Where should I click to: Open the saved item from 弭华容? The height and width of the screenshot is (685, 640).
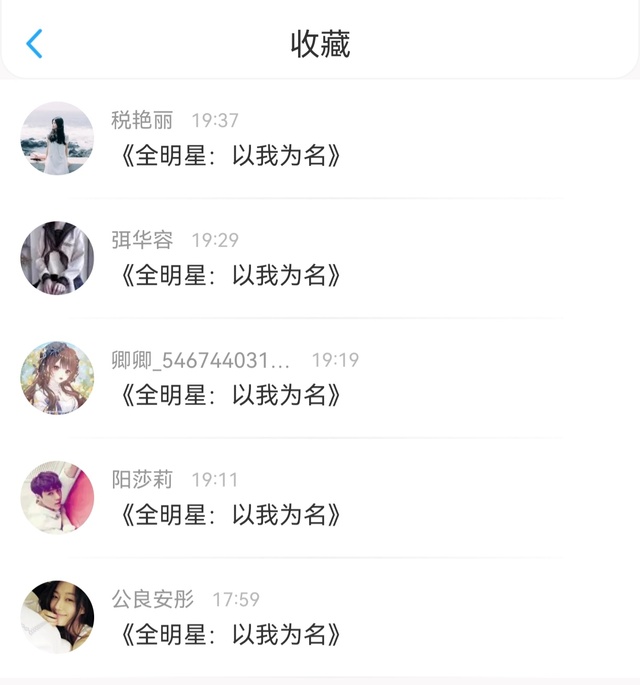(230, 275)
